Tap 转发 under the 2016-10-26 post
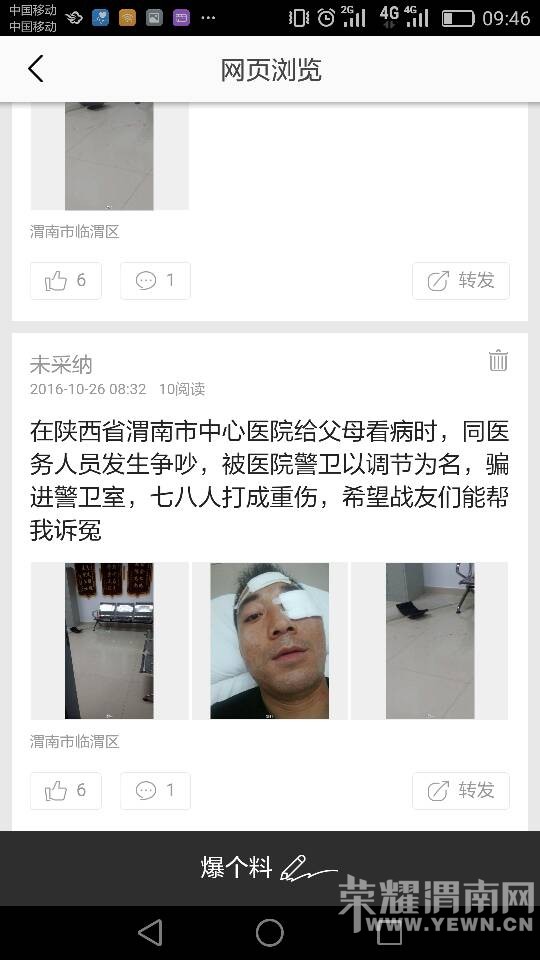Screen dimensions: 540x960 coord(460,790)
